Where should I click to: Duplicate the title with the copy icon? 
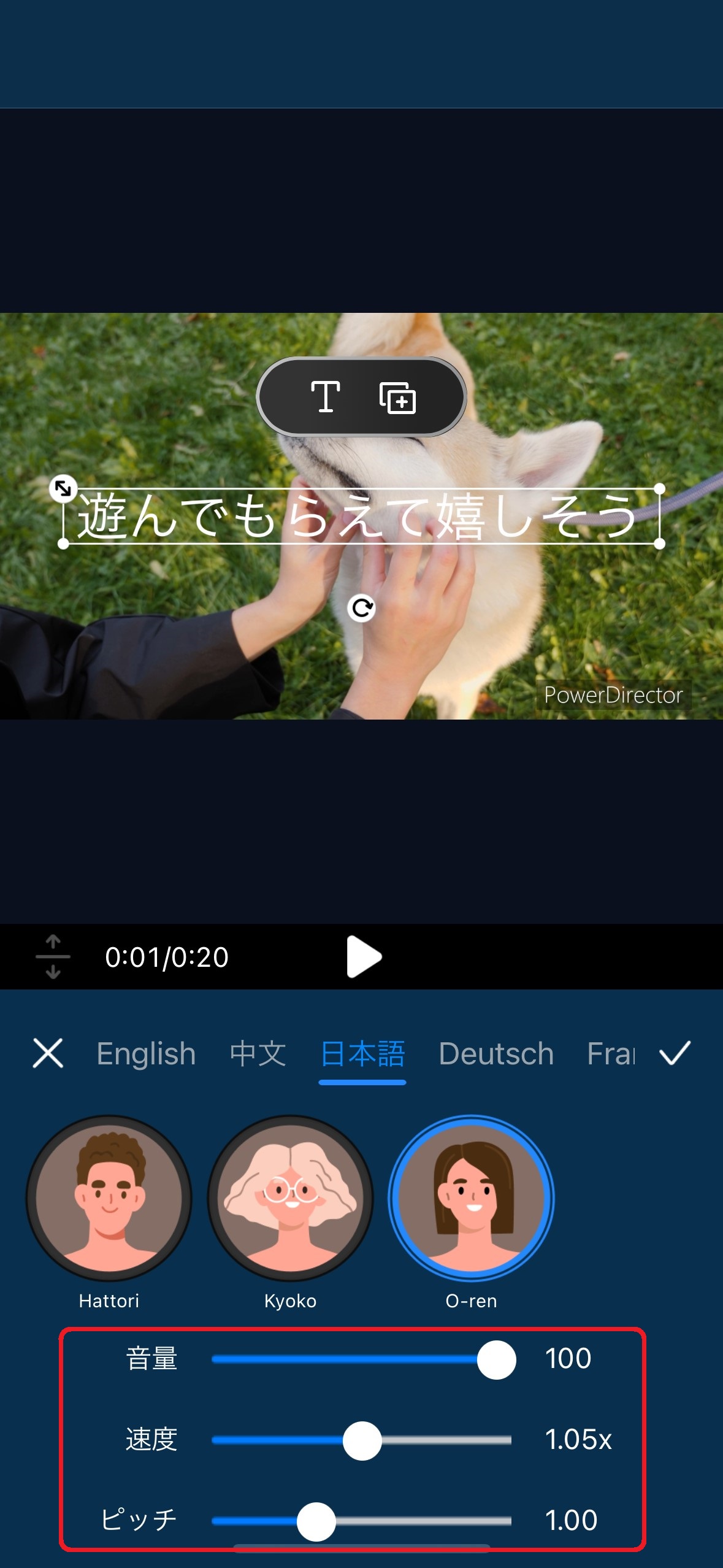click(397, 398)
